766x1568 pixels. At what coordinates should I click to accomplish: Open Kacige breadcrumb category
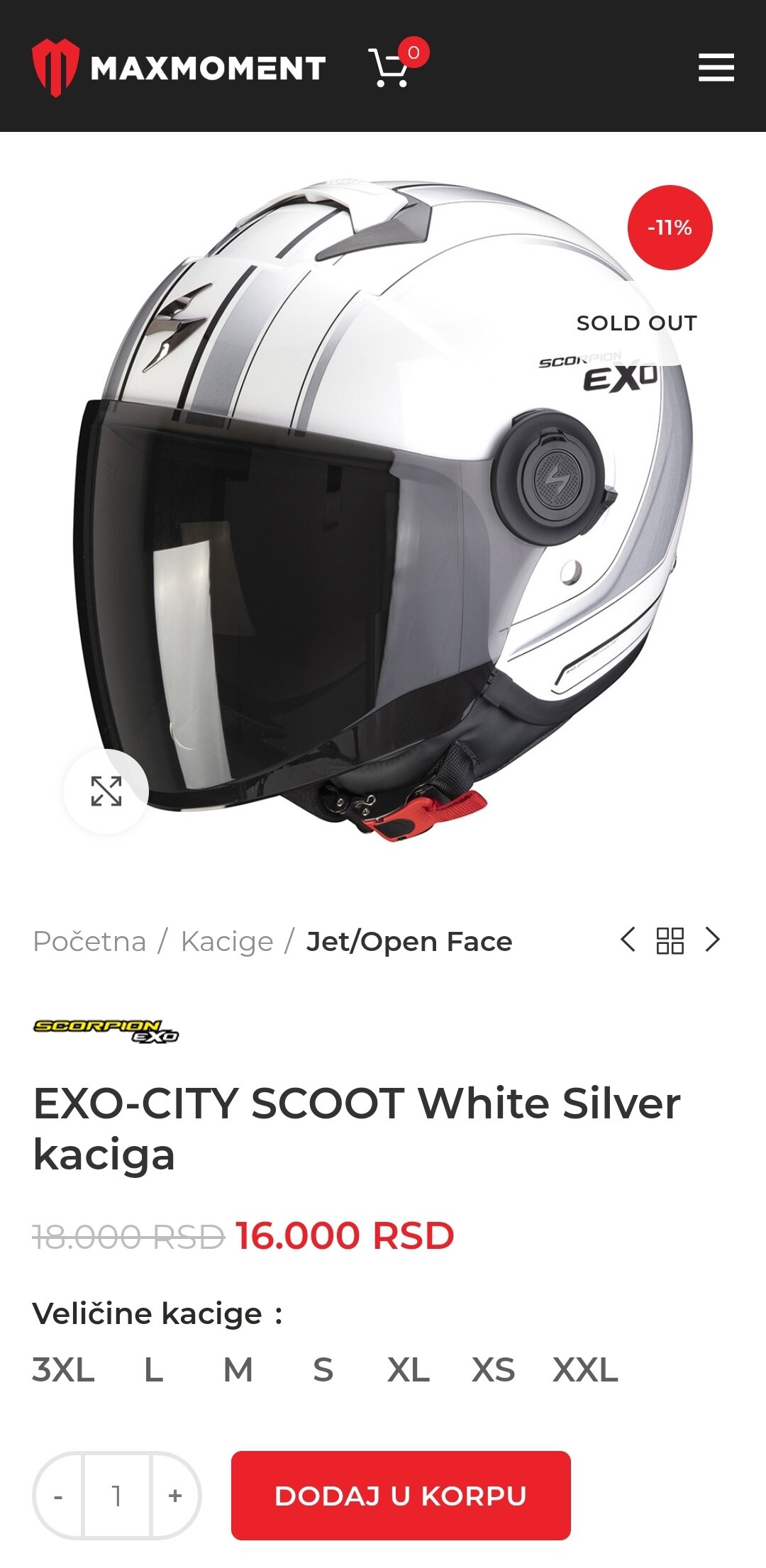(x=227, y=942)
